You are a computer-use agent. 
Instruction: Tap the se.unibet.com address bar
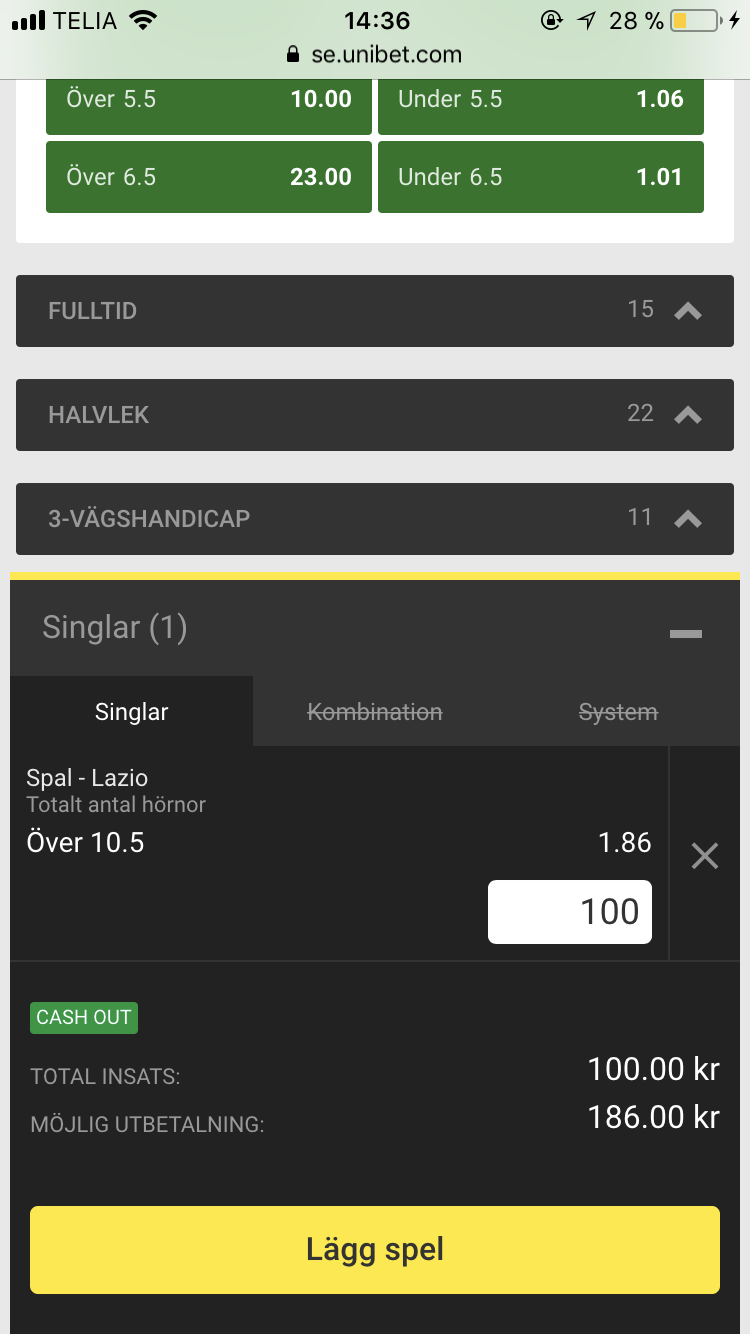[x=375, y=54]
